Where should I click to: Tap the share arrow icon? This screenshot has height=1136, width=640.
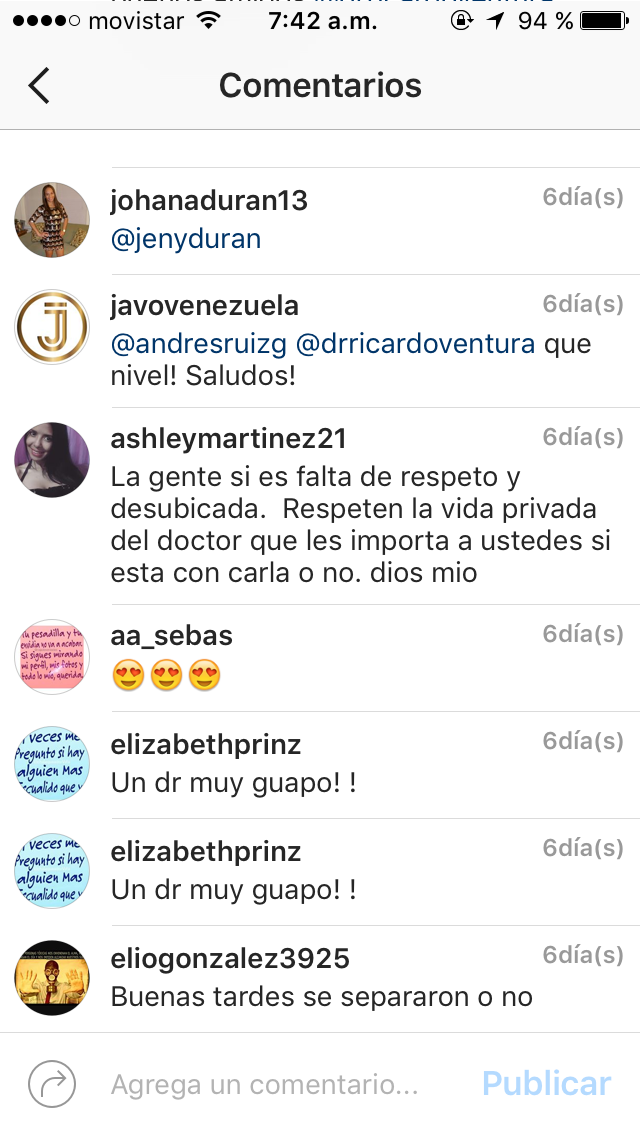click(x=52, y=1084)
